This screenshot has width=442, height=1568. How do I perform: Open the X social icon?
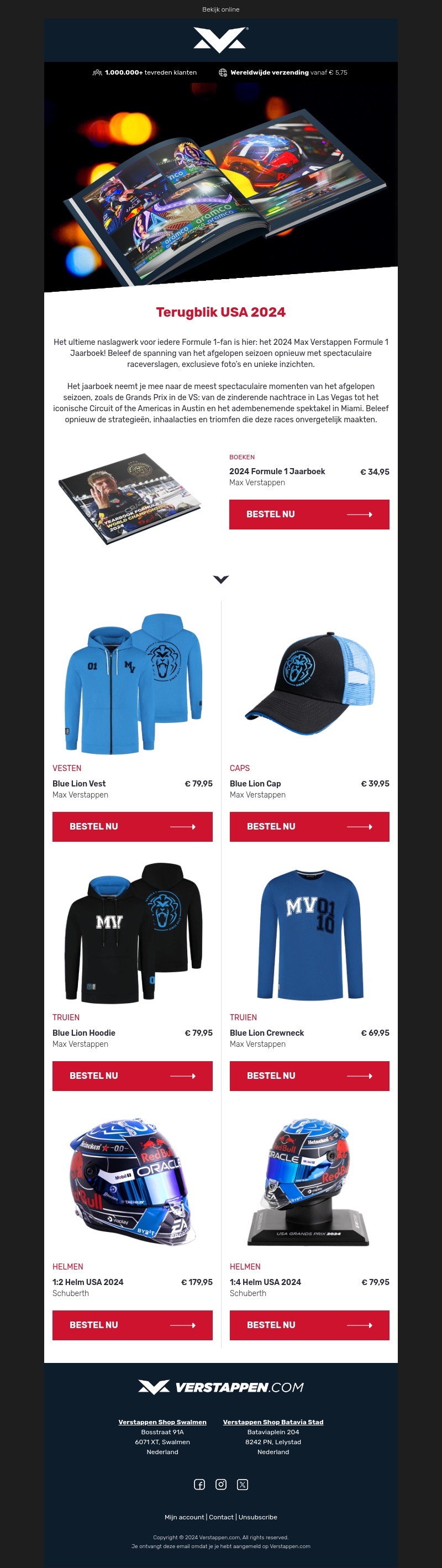(x=243, y=1484)
